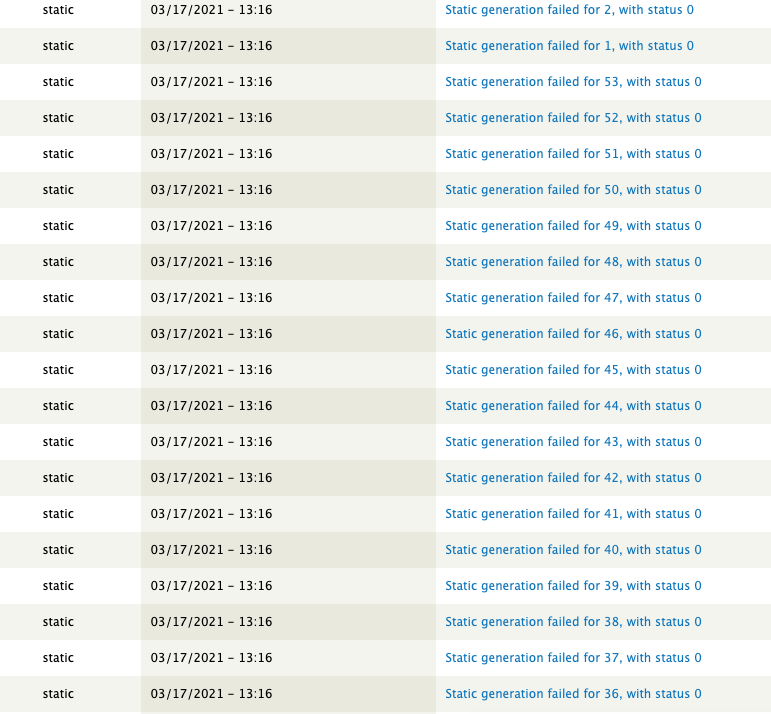Open log entry failed for 43

573,442
